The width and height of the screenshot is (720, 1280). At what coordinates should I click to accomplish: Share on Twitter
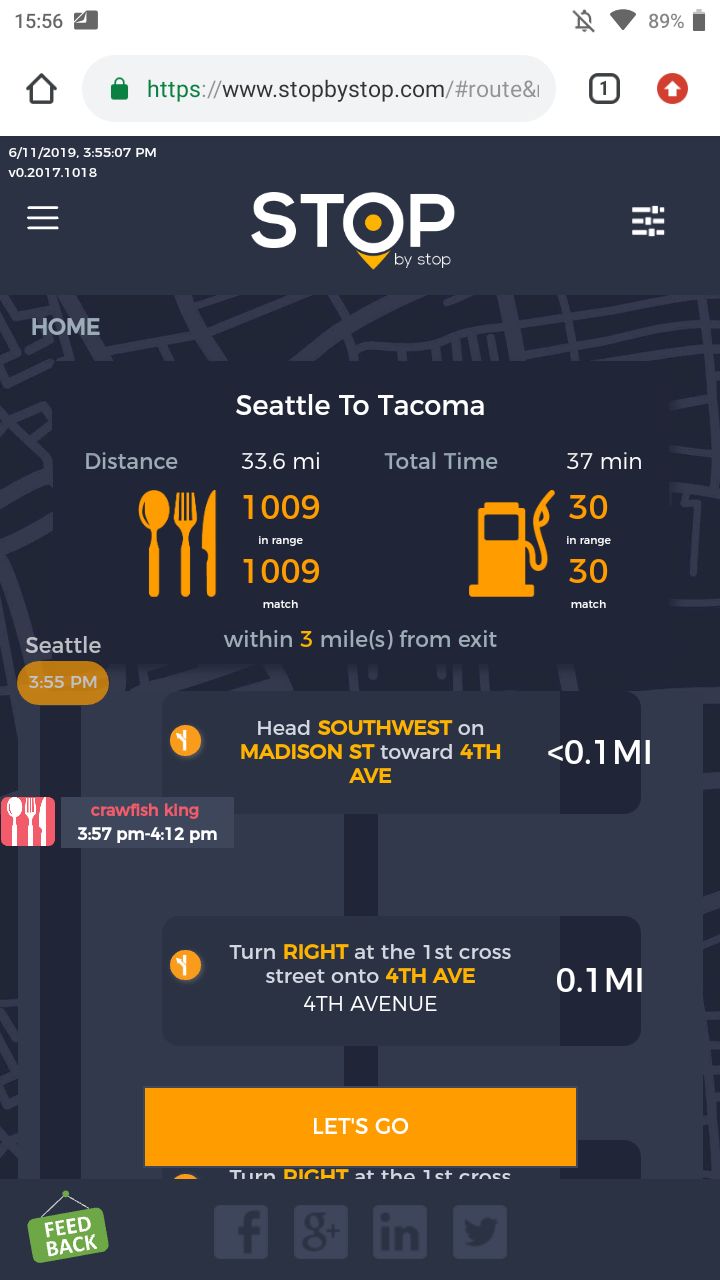pos(480,1232)
